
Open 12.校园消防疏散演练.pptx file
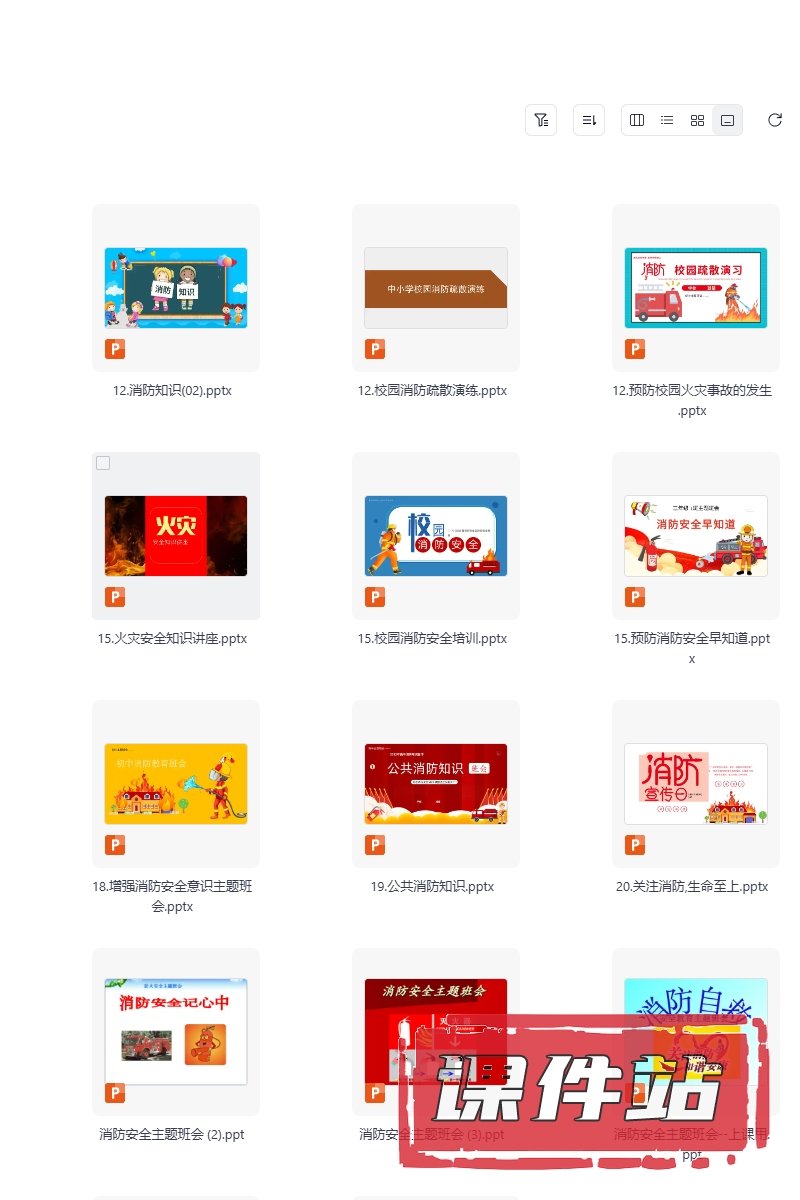tap(436, 288)
